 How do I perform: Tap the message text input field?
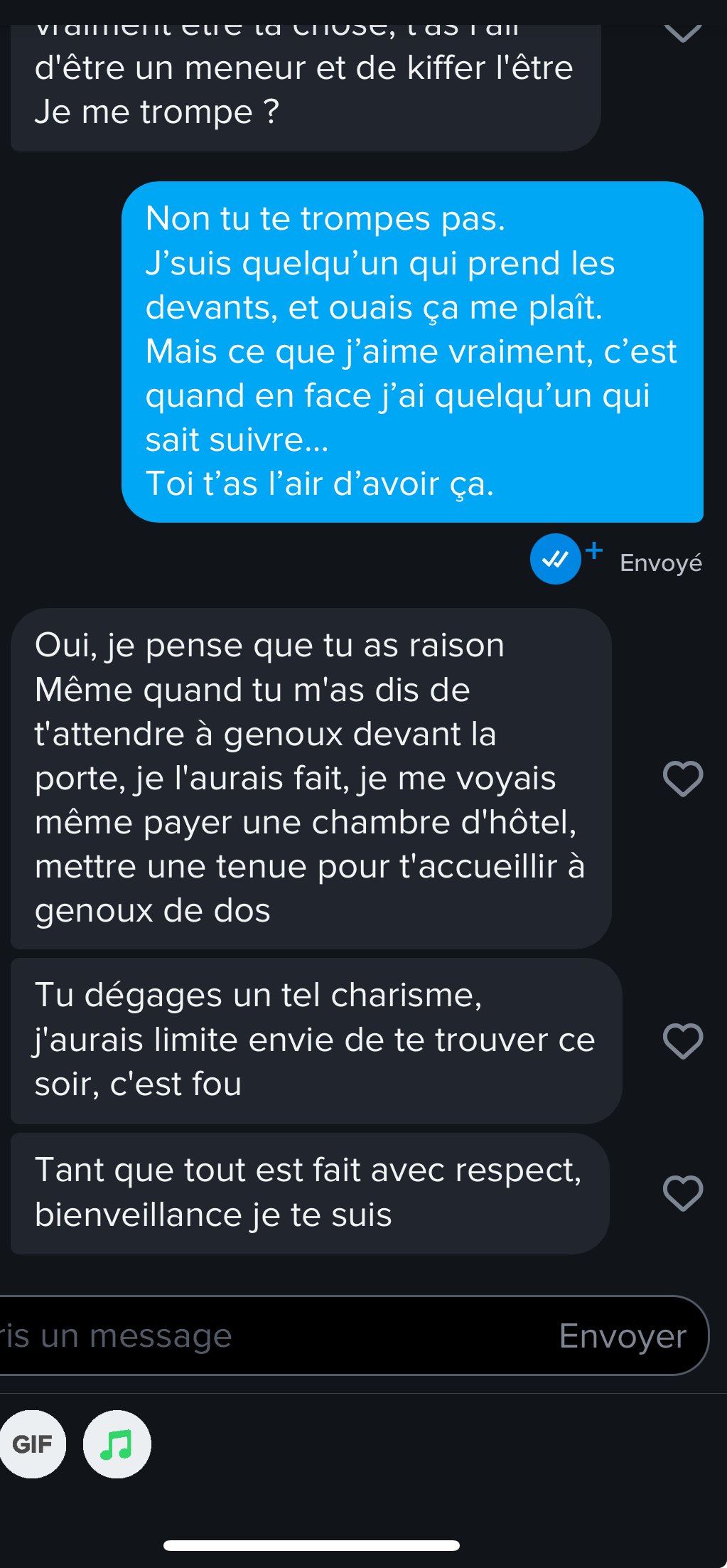pyautogui.click(x=249, y=1335)
